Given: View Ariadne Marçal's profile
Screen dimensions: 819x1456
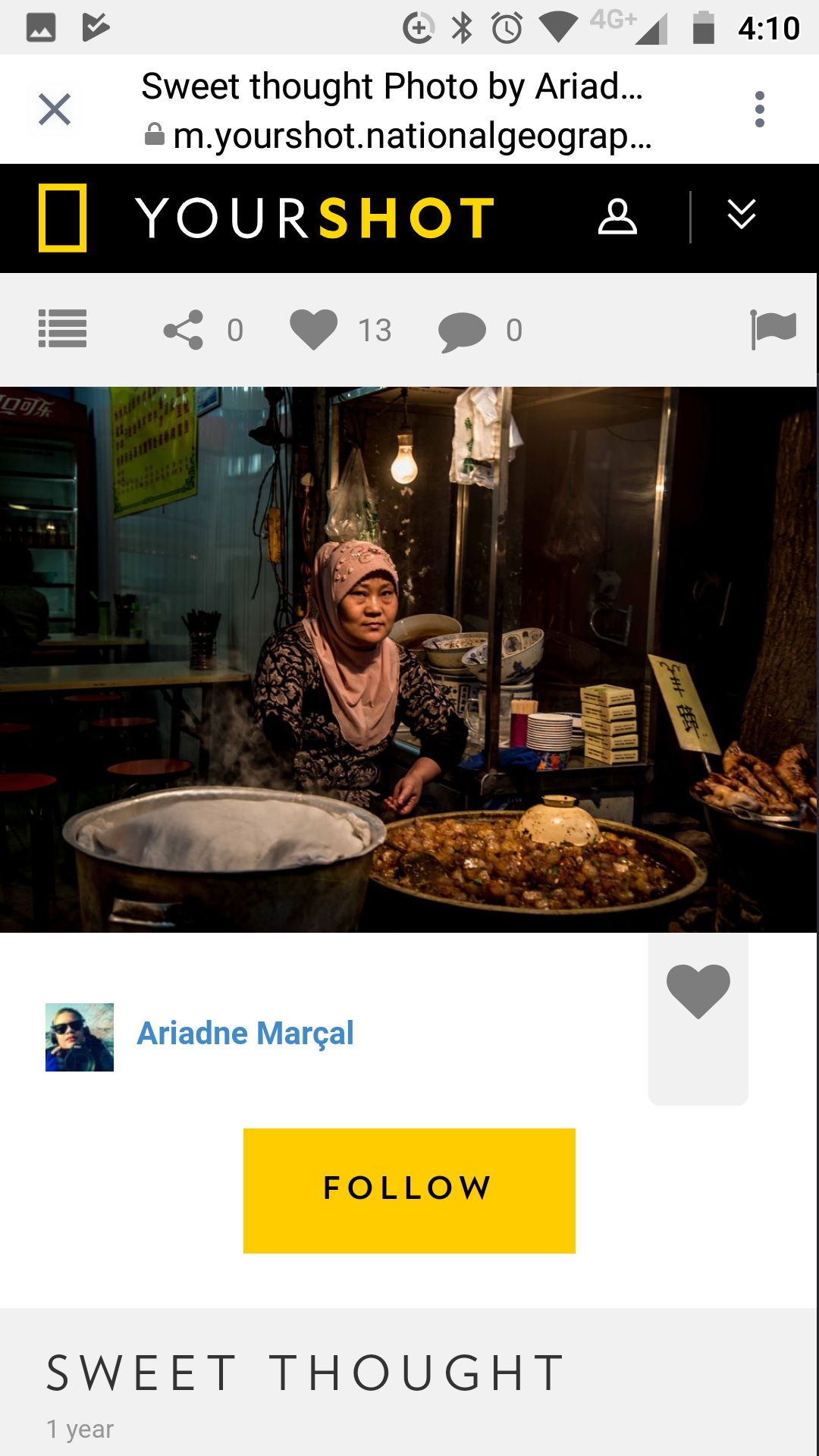Looking at the screenshot, I should (x=245, y=1034).
